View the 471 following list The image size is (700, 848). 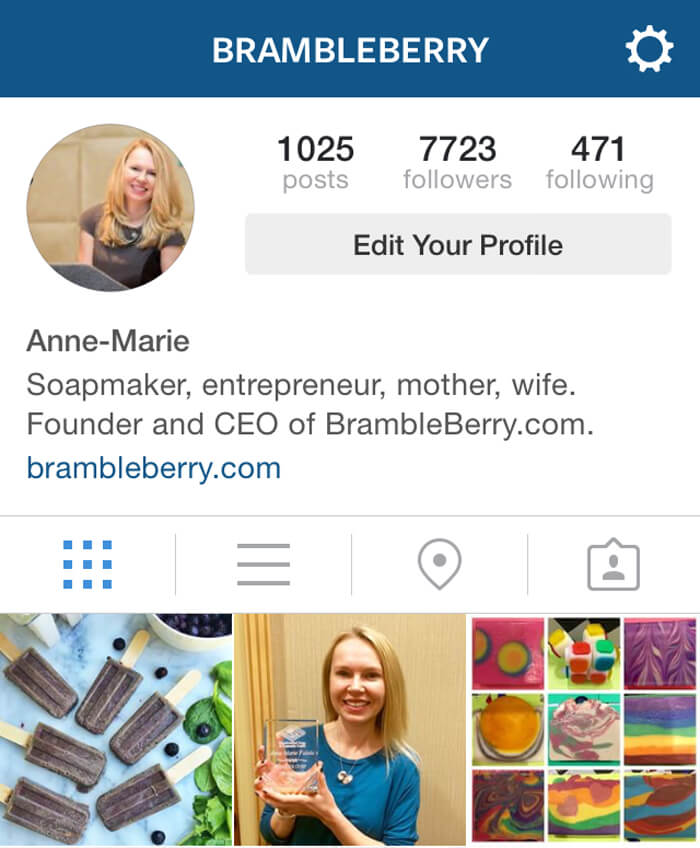click(x=599, y=163)
